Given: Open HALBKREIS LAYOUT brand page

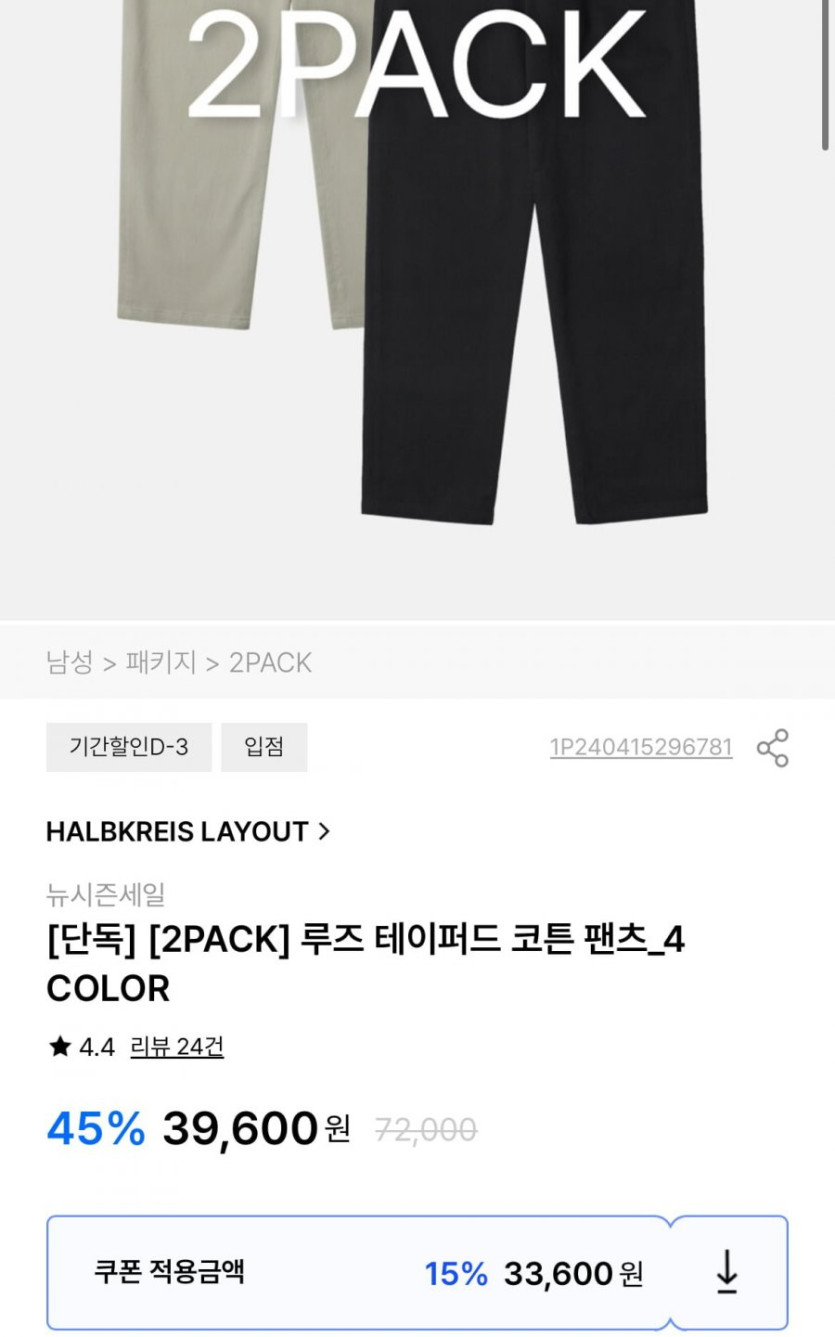Looking at the screenshot, I should pyautogui.click(x=187, y=832).
